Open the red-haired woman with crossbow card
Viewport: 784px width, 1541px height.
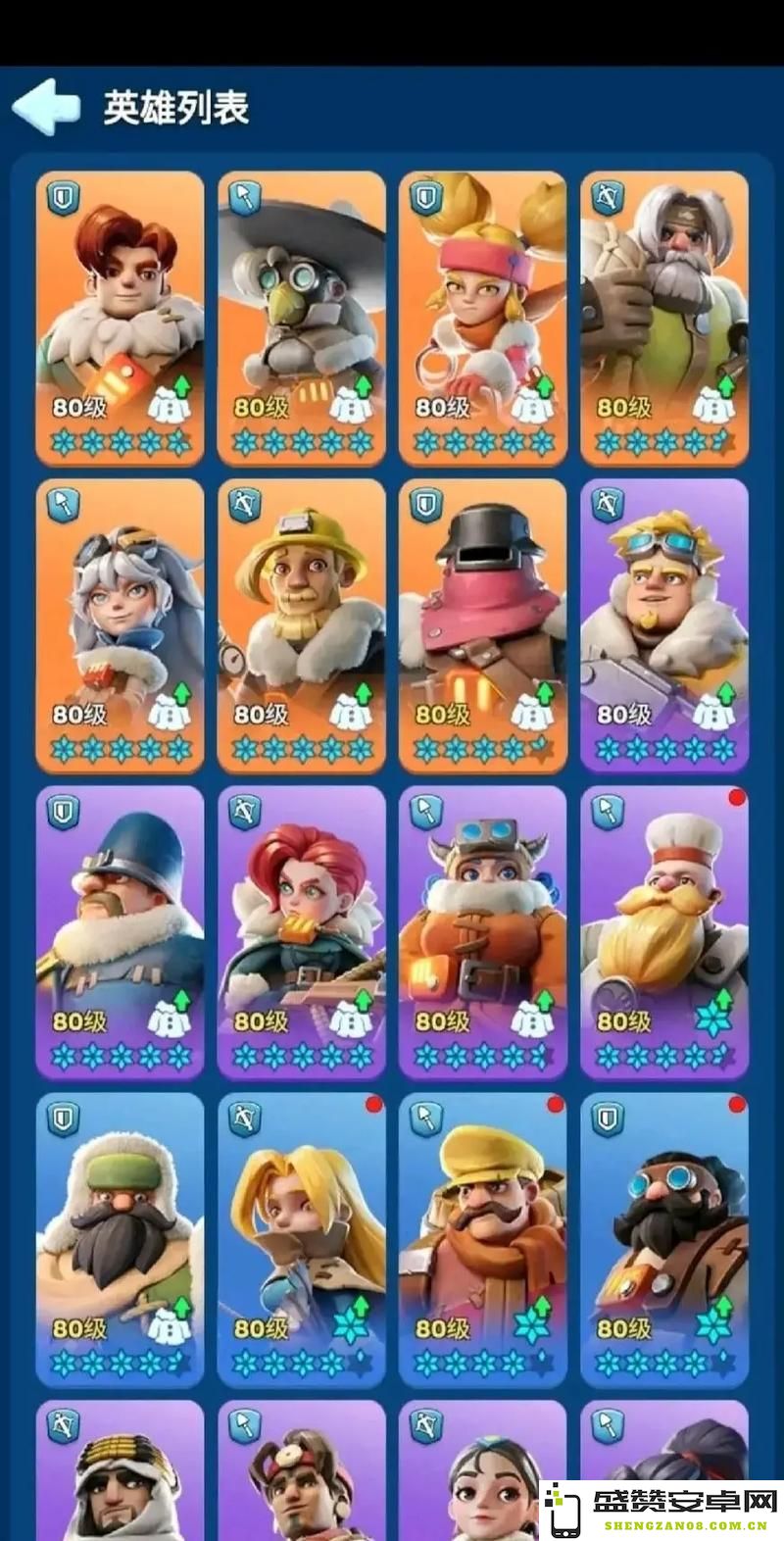[x=301, y=931]
